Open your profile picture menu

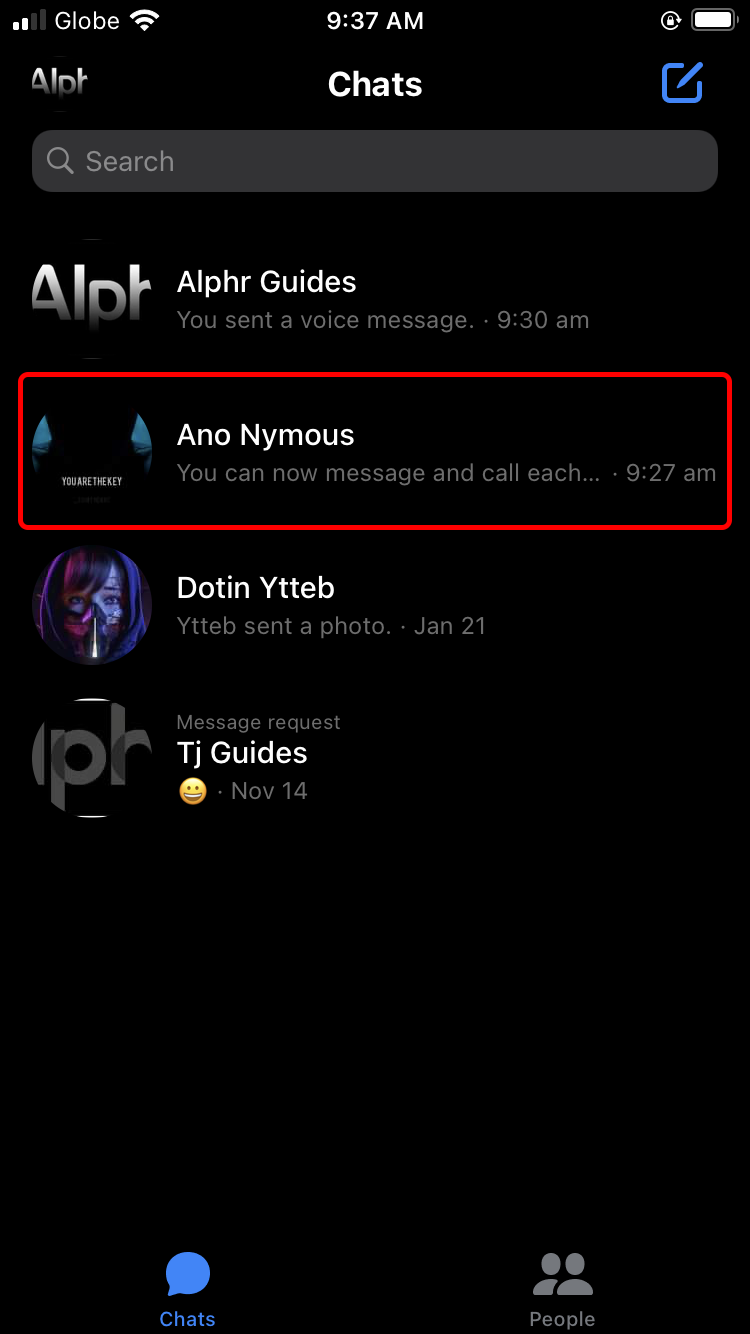coord(60,84)
